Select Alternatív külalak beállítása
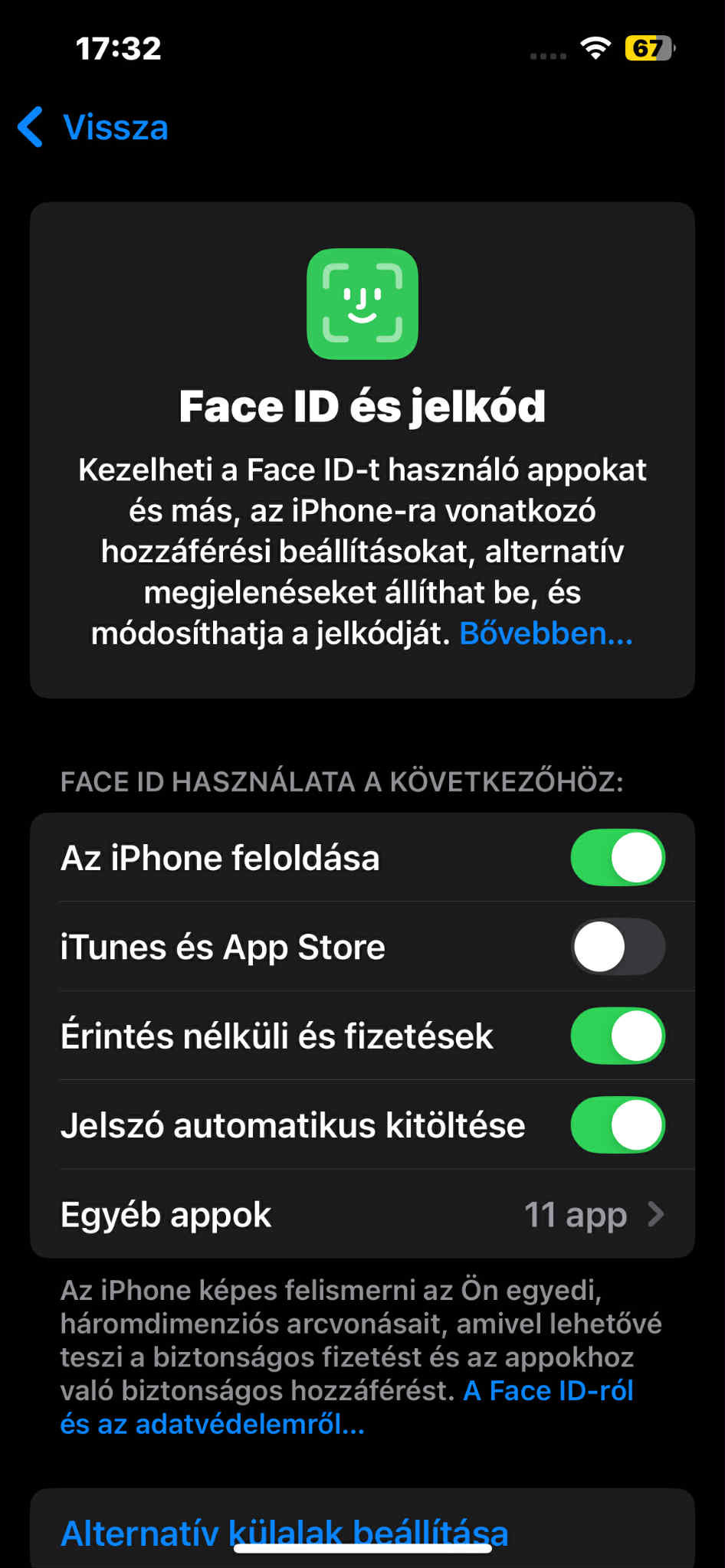Screen dimensions: 725x1568 (x=284, y=1534)
